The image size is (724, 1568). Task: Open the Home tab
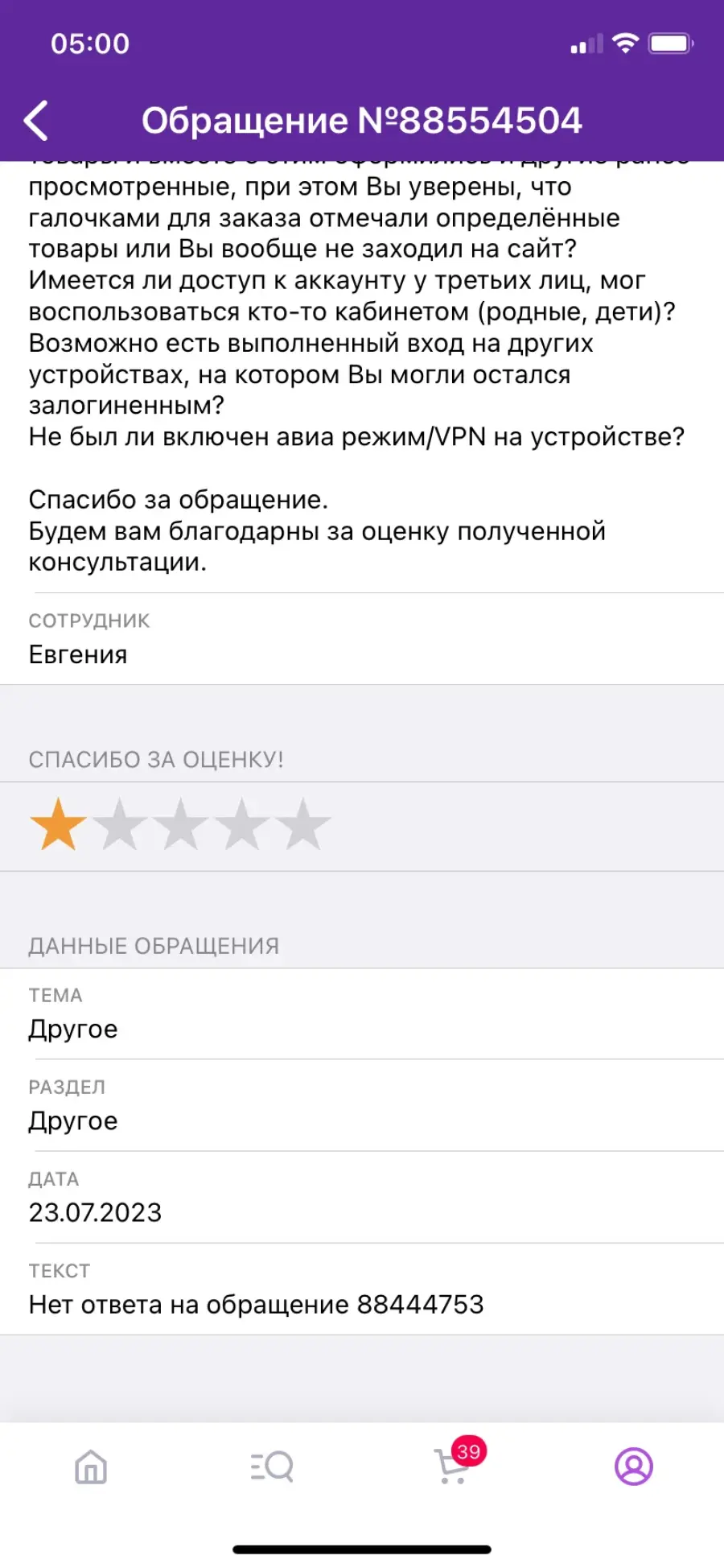[x=91, y=1467]
